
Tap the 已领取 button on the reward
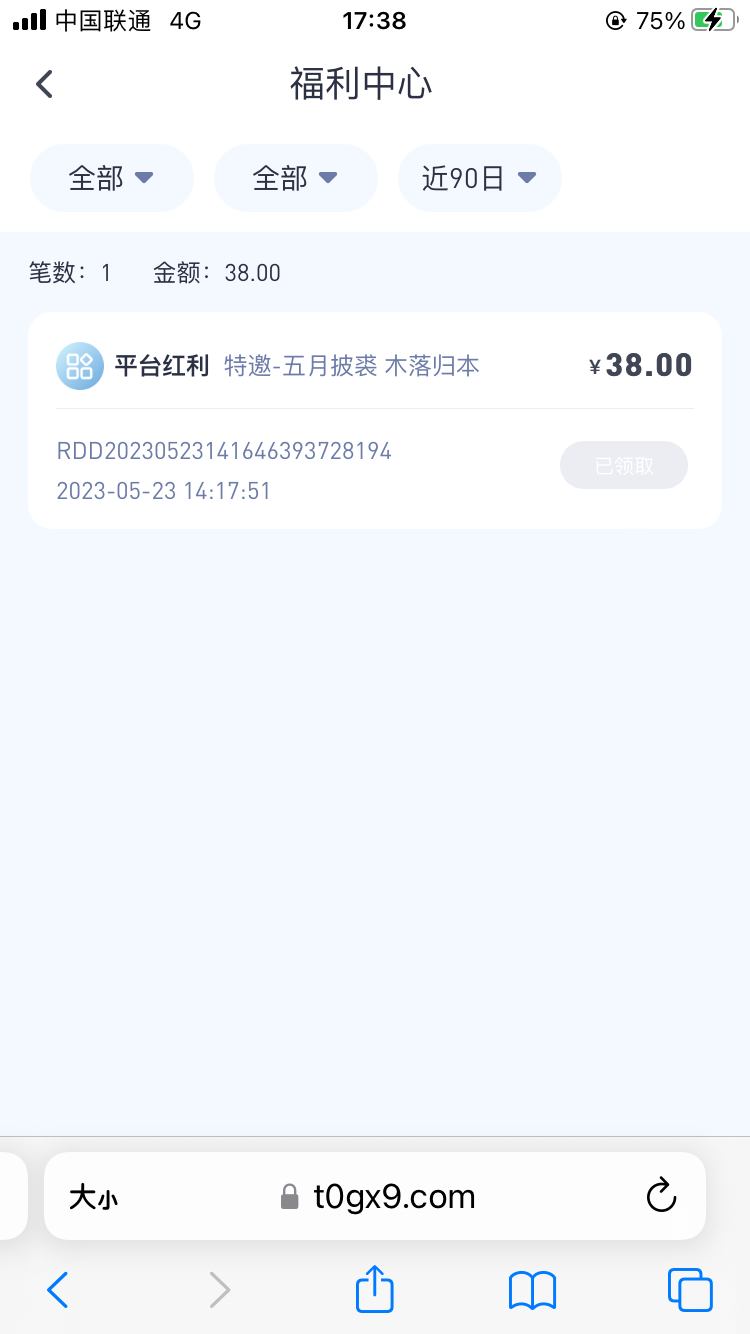624,465
